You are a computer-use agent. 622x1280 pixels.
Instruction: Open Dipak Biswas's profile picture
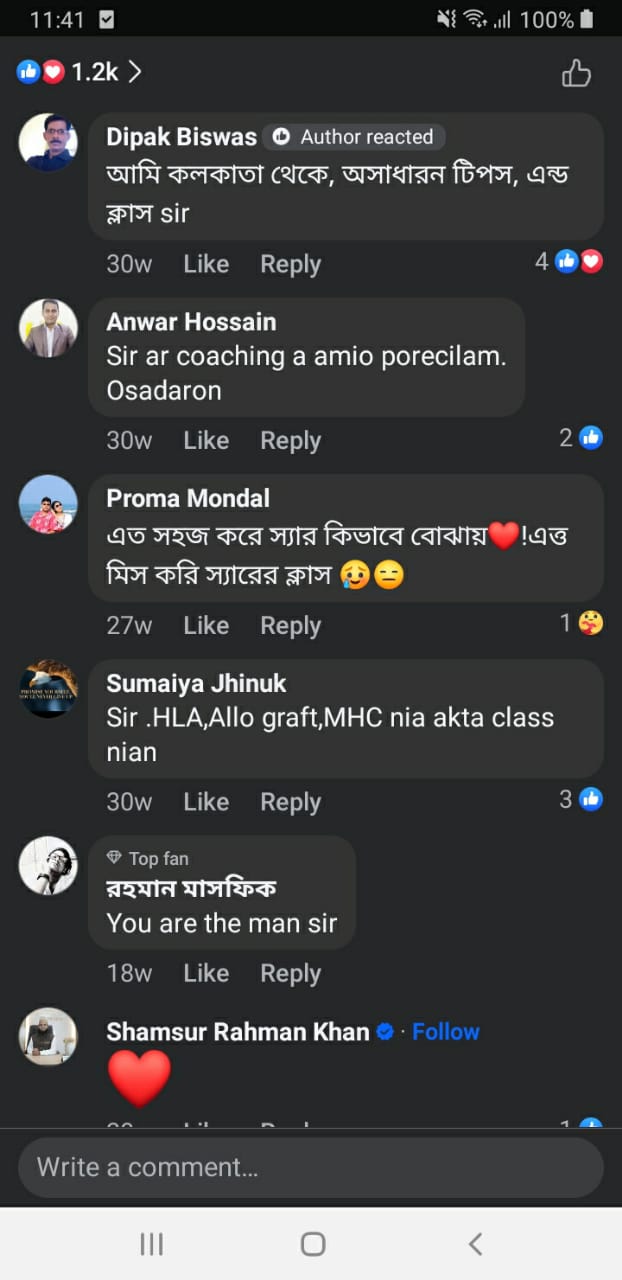click(x=48, y=142)
